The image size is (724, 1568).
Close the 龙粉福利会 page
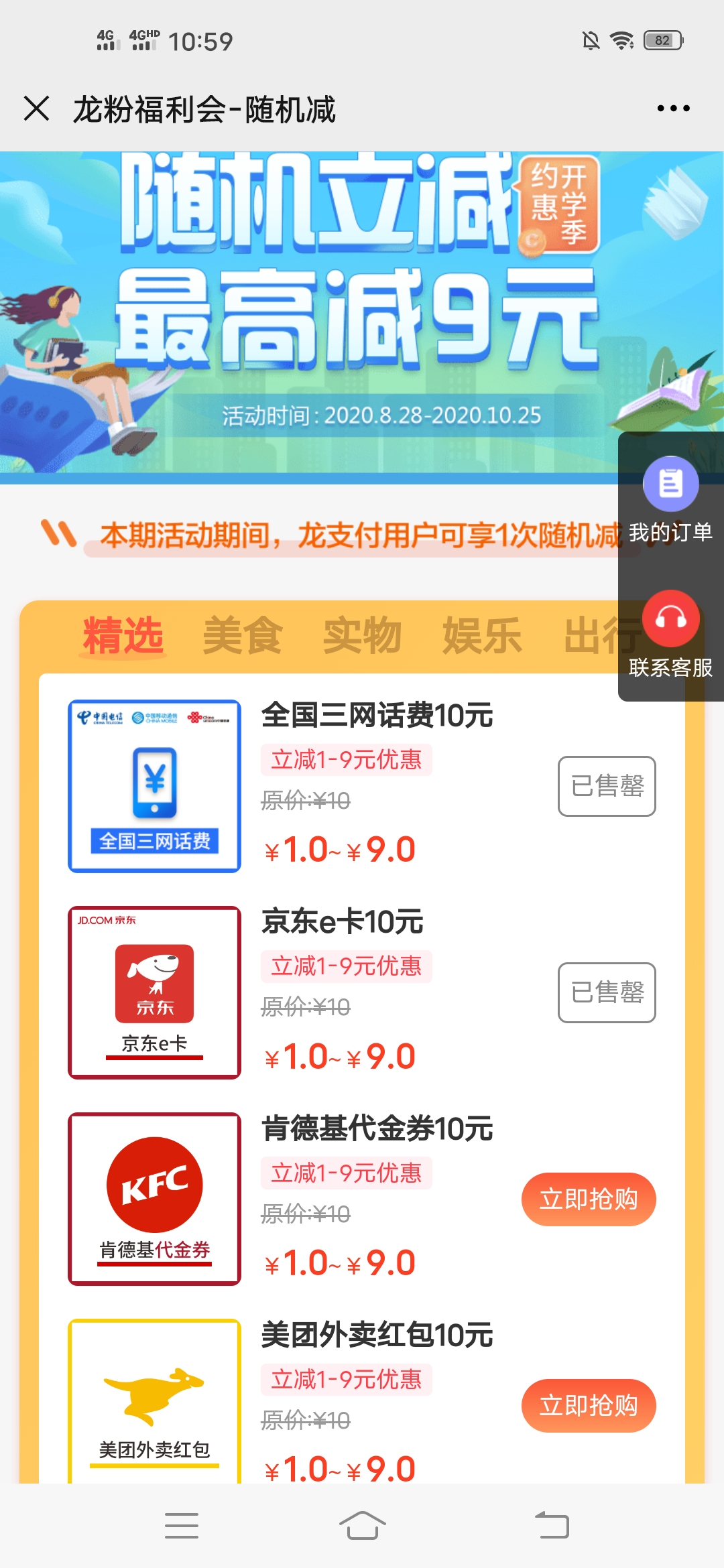click(x=37, y=108)
